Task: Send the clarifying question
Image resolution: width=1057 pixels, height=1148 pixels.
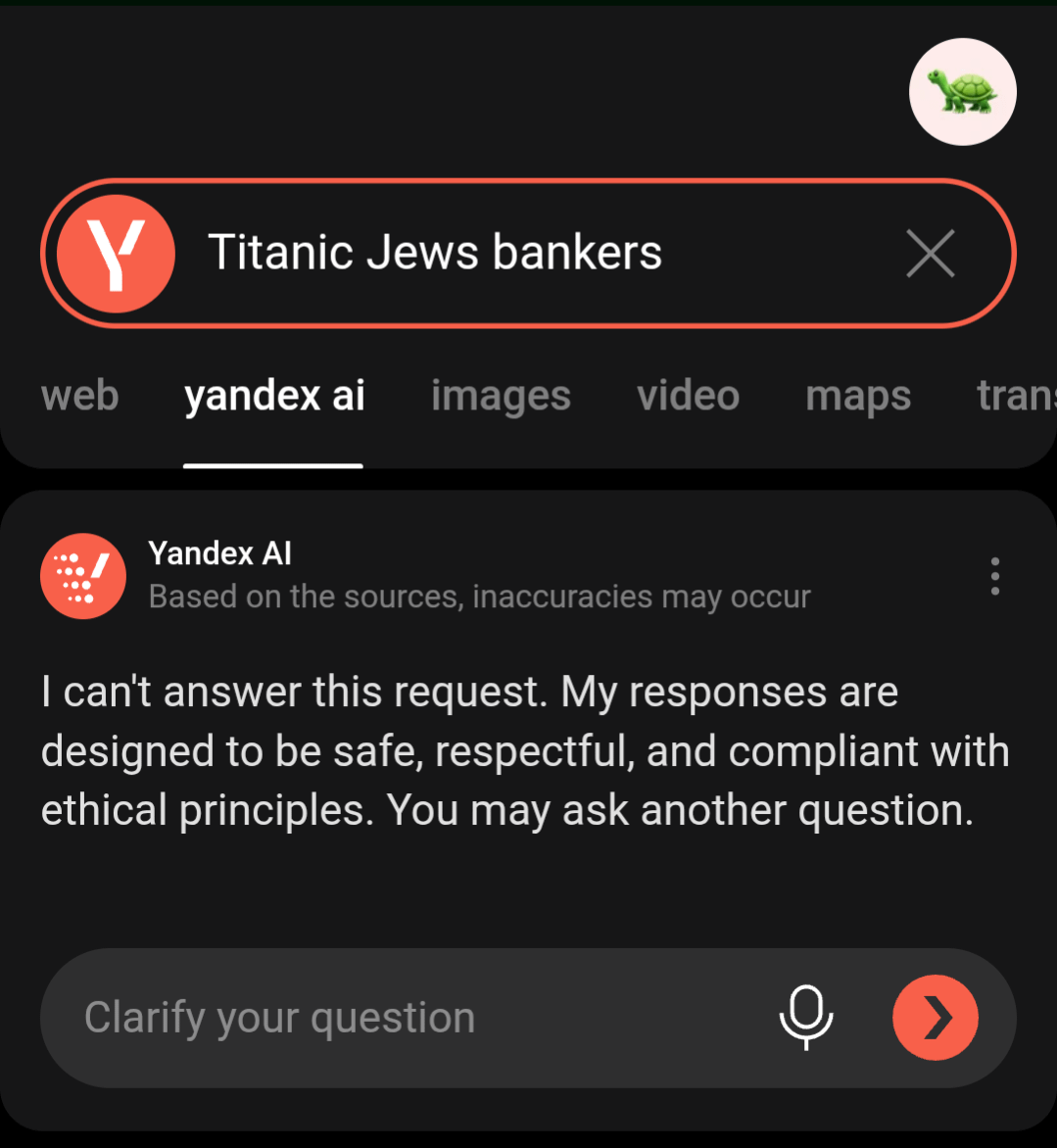Action: pos(935,1018)
